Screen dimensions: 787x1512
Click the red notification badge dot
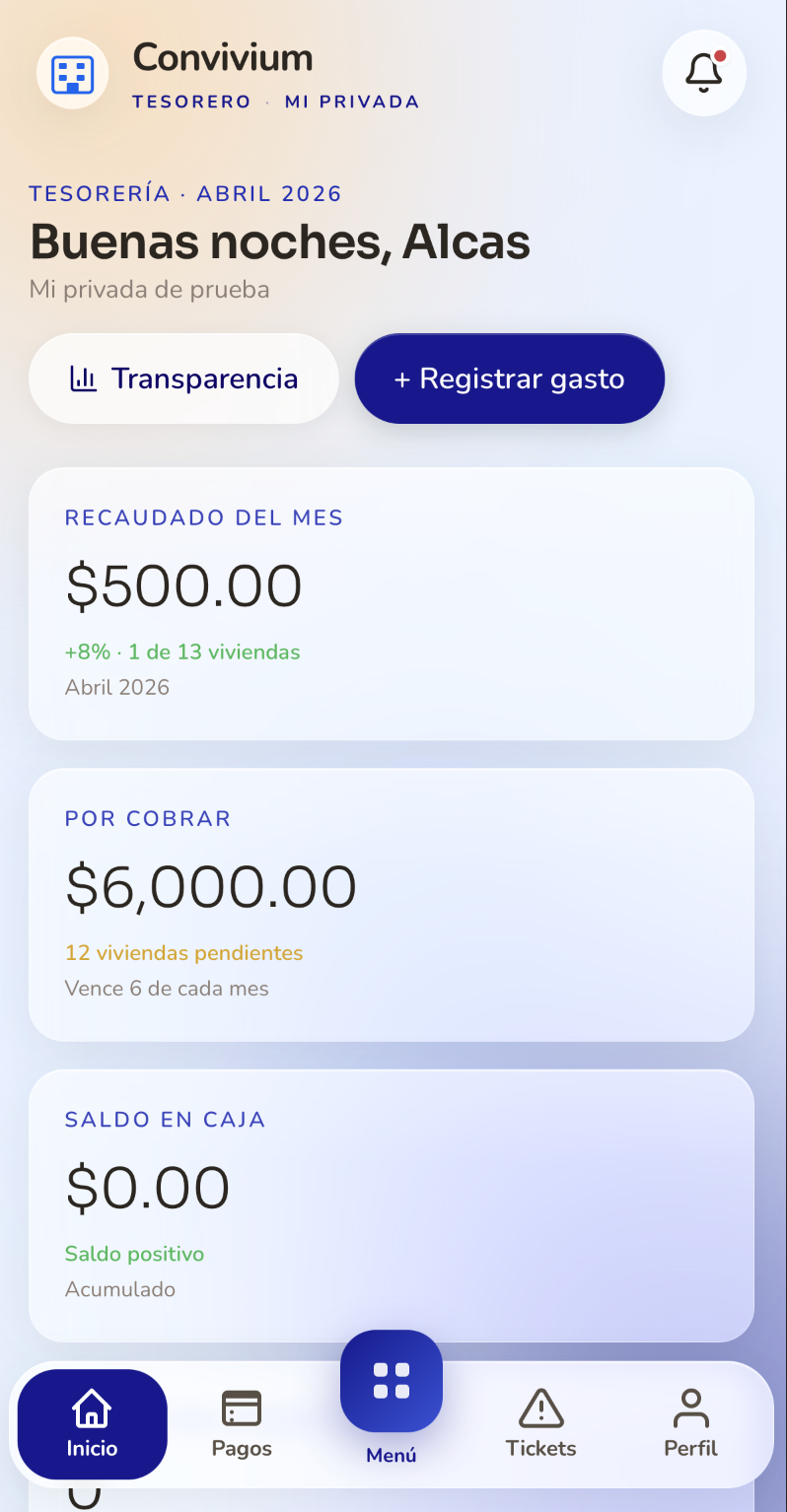click(719, 57)
